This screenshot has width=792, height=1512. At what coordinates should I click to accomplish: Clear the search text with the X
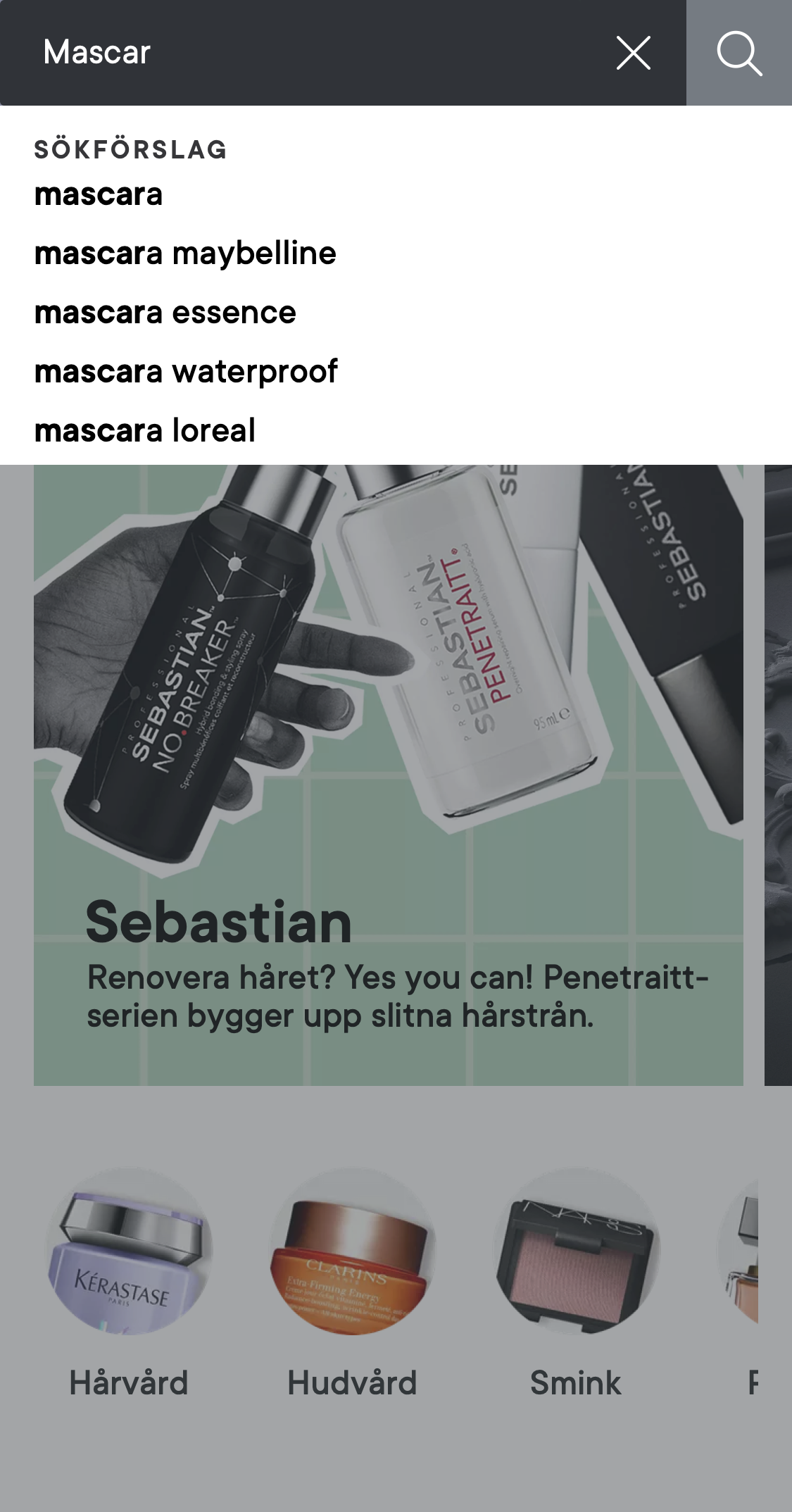pyautogui.click(x=633, y=53)
